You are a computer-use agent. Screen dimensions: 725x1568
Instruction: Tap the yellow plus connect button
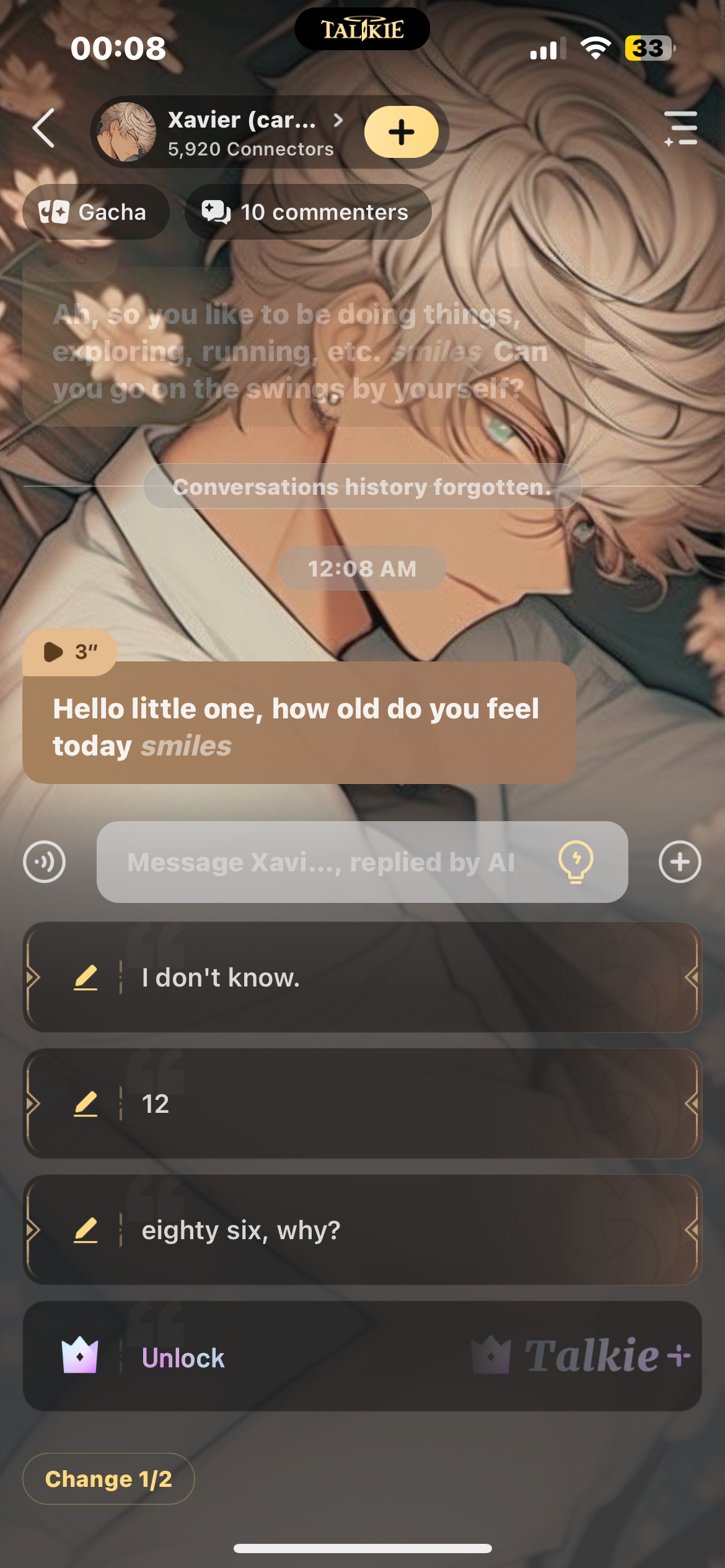click(401, 132)
